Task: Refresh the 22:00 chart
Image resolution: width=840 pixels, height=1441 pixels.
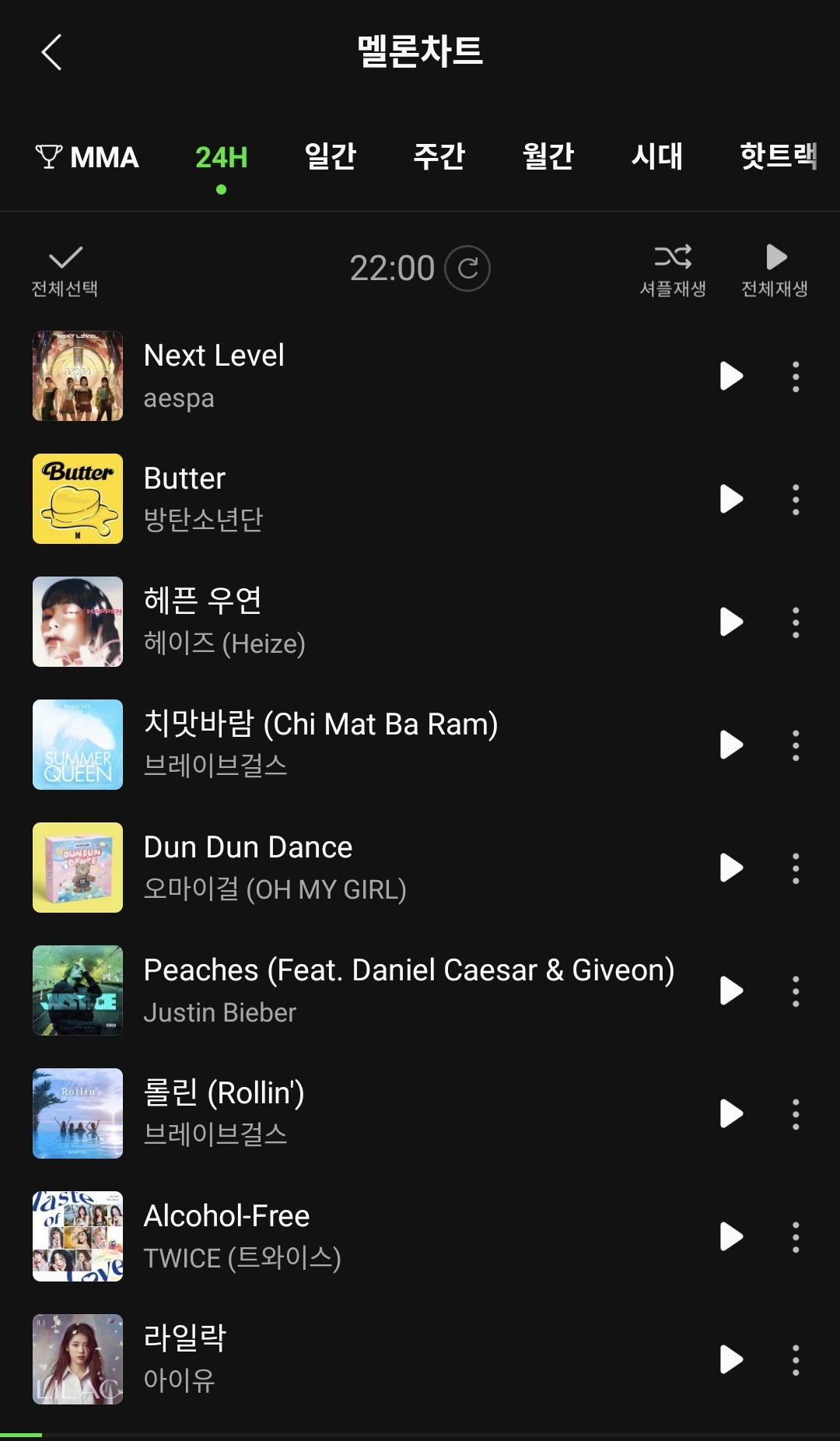Action: coord(467,268)
